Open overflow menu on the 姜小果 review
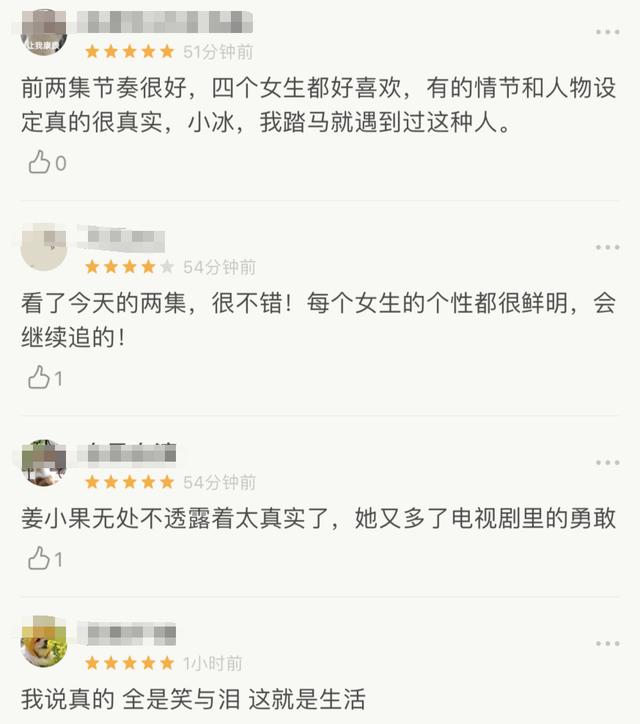This screenshot has height=724, width=640. [607, 463]
